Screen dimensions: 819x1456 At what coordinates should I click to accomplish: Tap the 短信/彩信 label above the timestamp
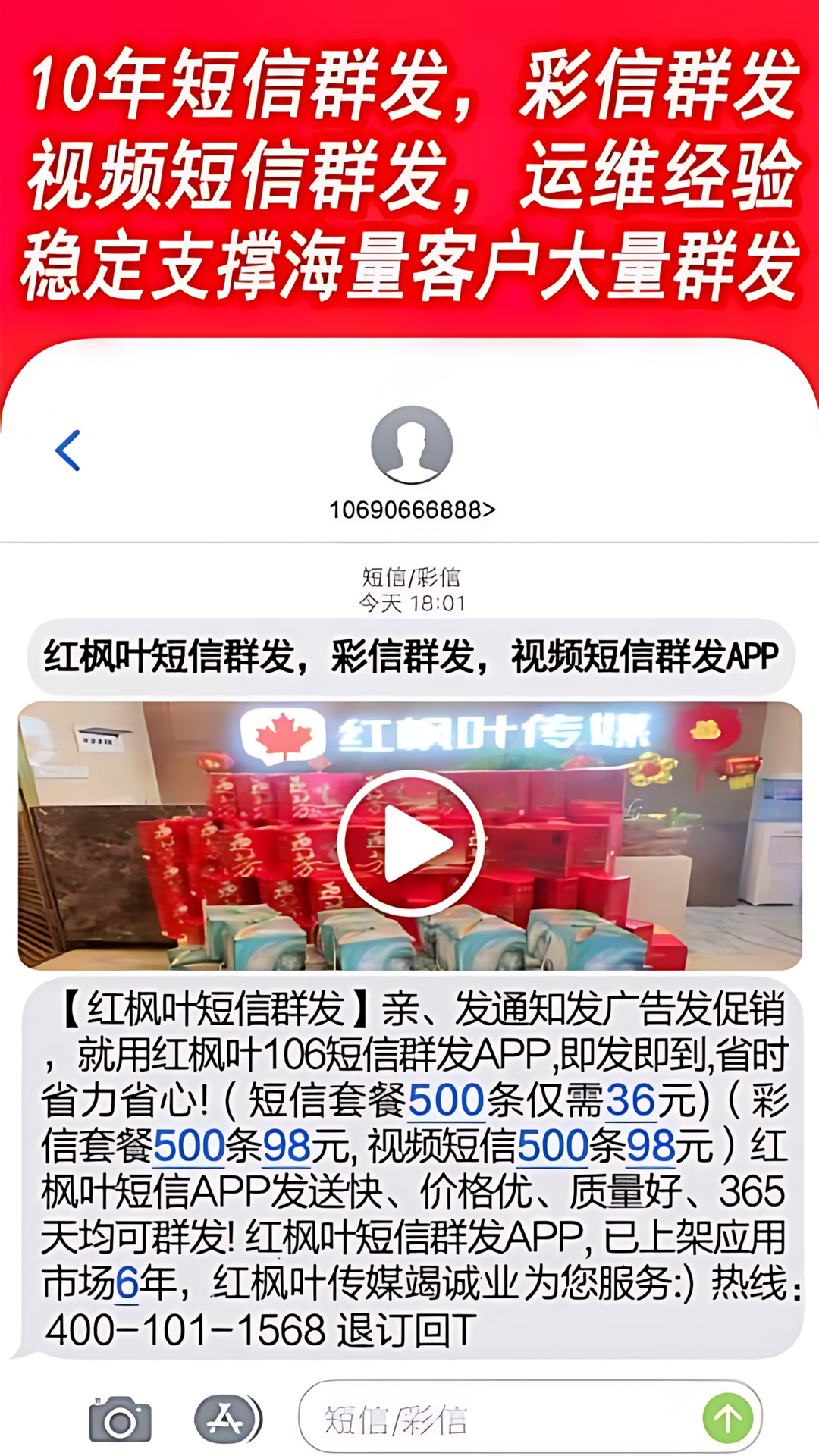[x=409, y=576]
